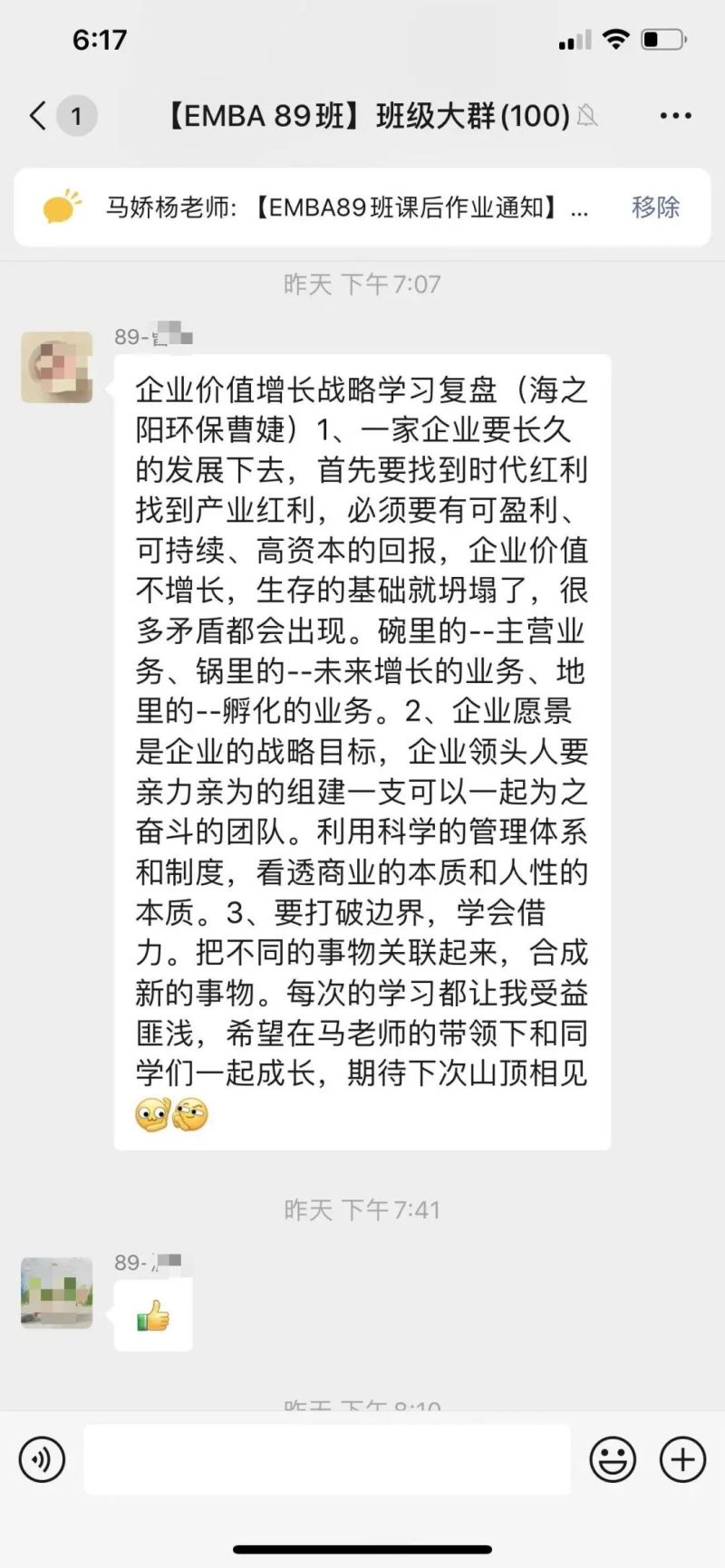Screen dimensions: 725x1568
Task: Open avatar of the thumbs-up sender
Action: [56, 1293]
